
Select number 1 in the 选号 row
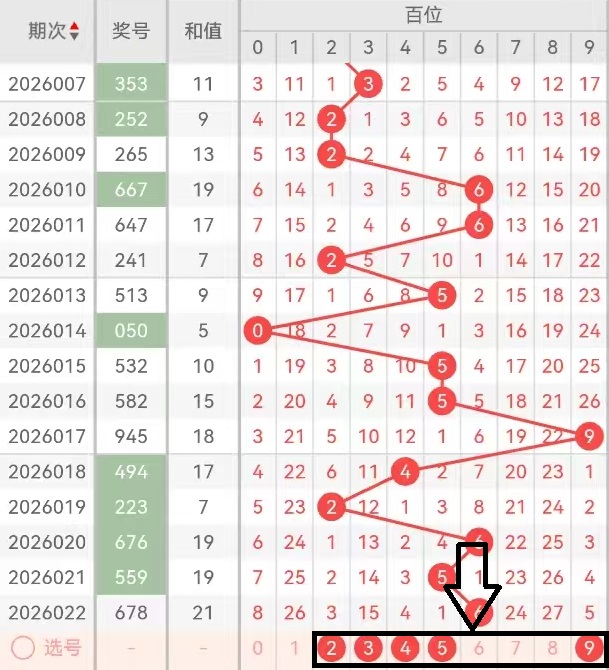pyautogui.click(x=295, y=648)
